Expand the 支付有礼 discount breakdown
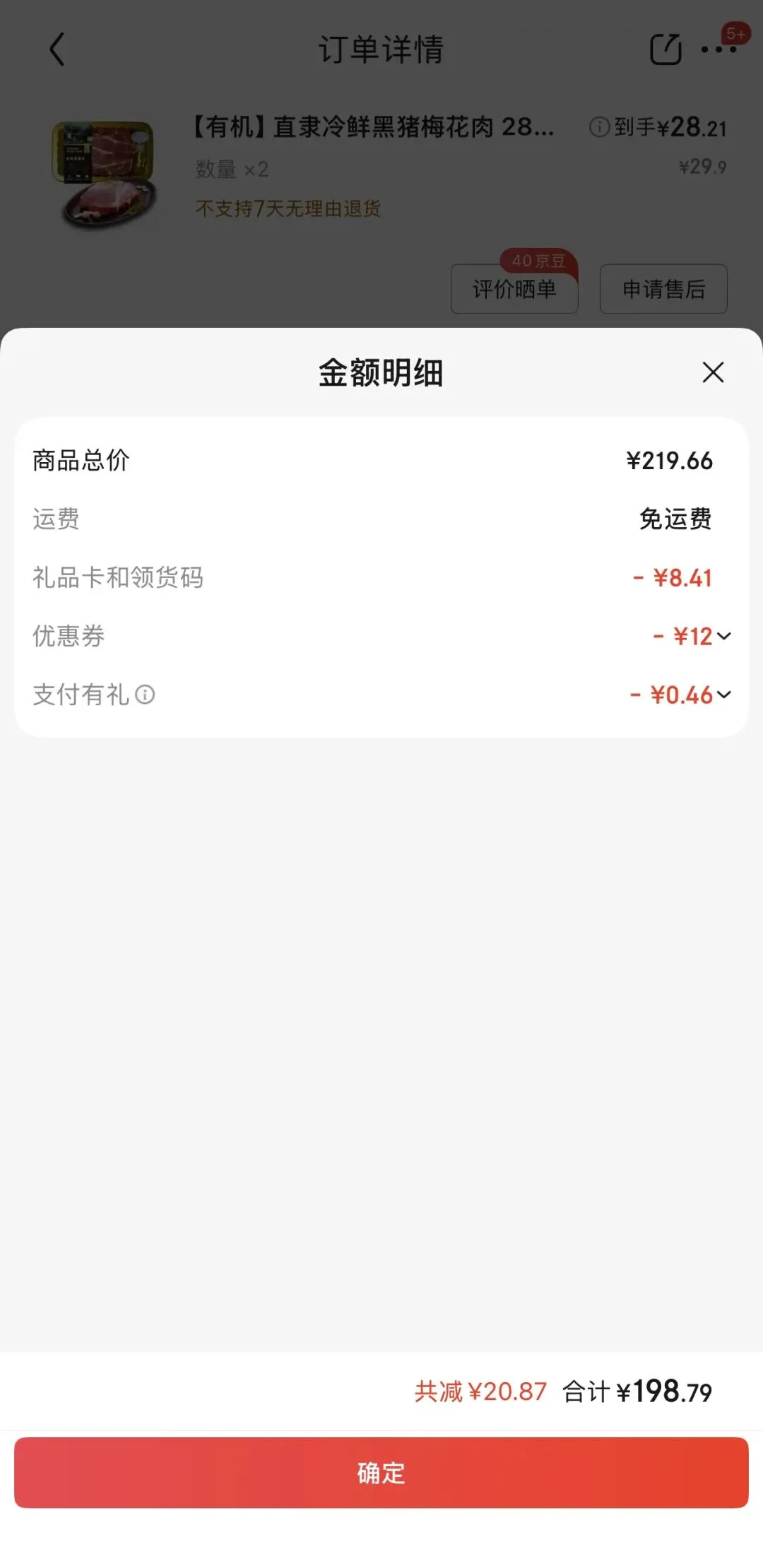This screenshot has width=763, height=1568. [723, 695]
